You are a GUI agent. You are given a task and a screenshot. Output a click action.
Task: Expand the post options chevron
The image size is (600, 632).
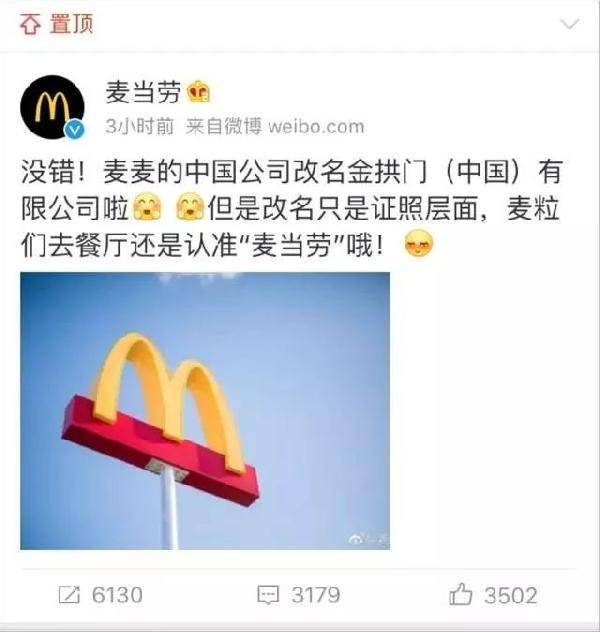(x=569, y=23)
